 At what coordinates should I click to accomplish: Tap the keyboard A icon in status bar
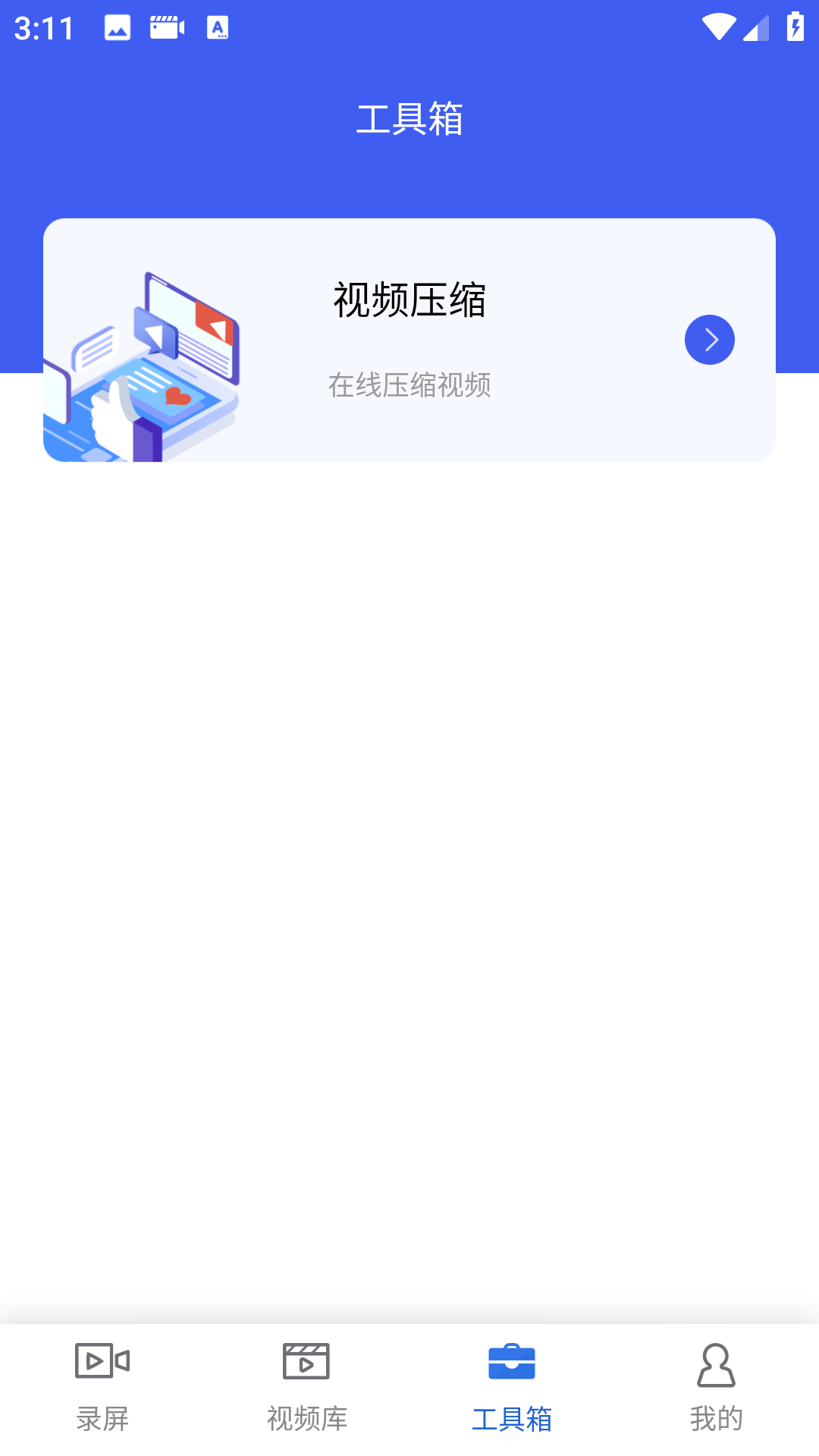218,29
